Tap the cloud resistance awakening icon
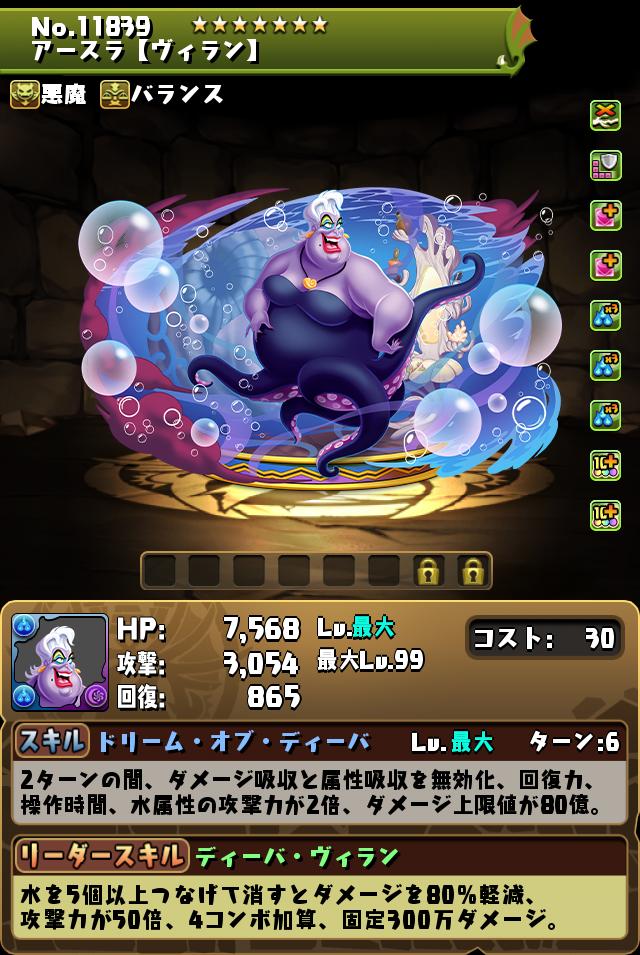This screenshot has height=955, width=640. [x=605, y=116]
